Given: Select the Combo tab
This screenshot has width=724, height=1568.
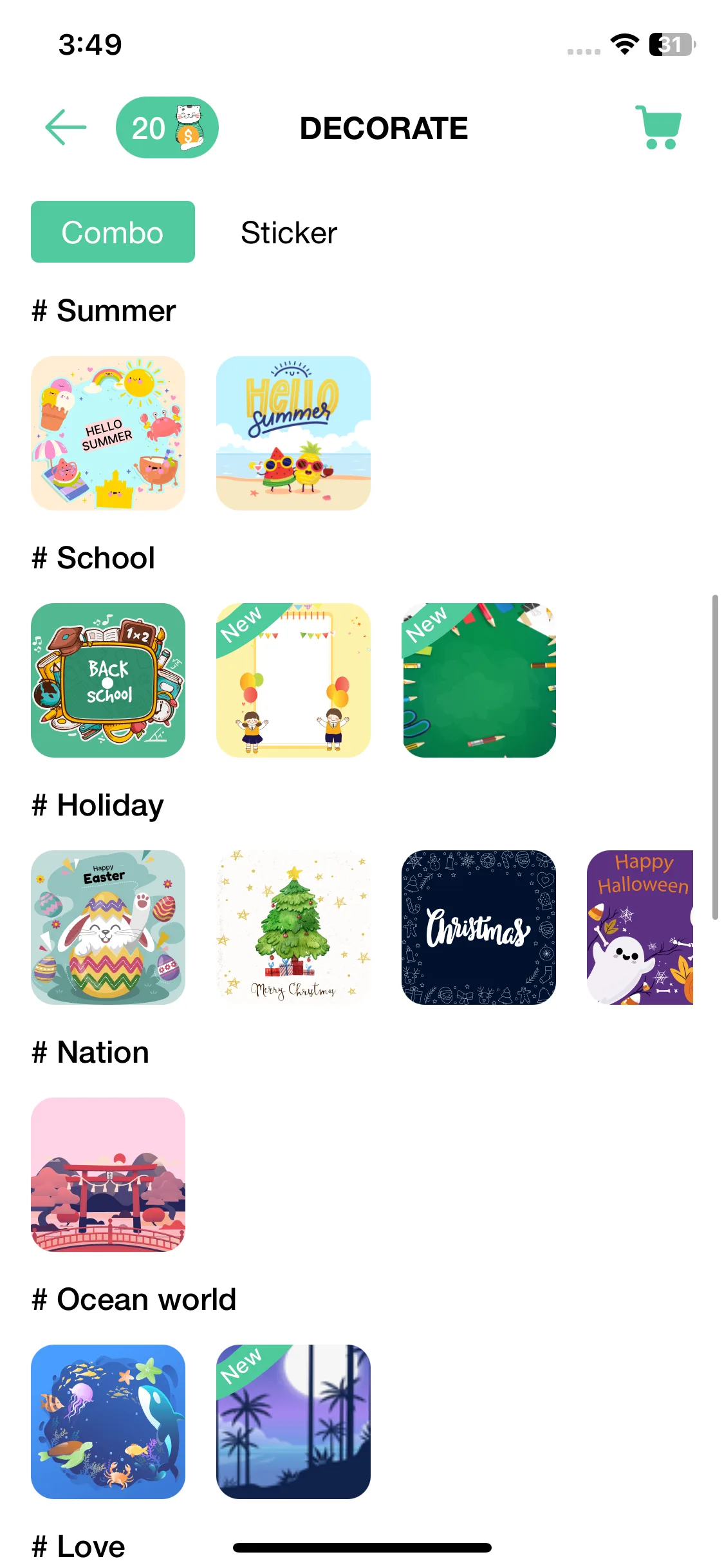Looking at the screenshot, I should [x=113, y=232].
